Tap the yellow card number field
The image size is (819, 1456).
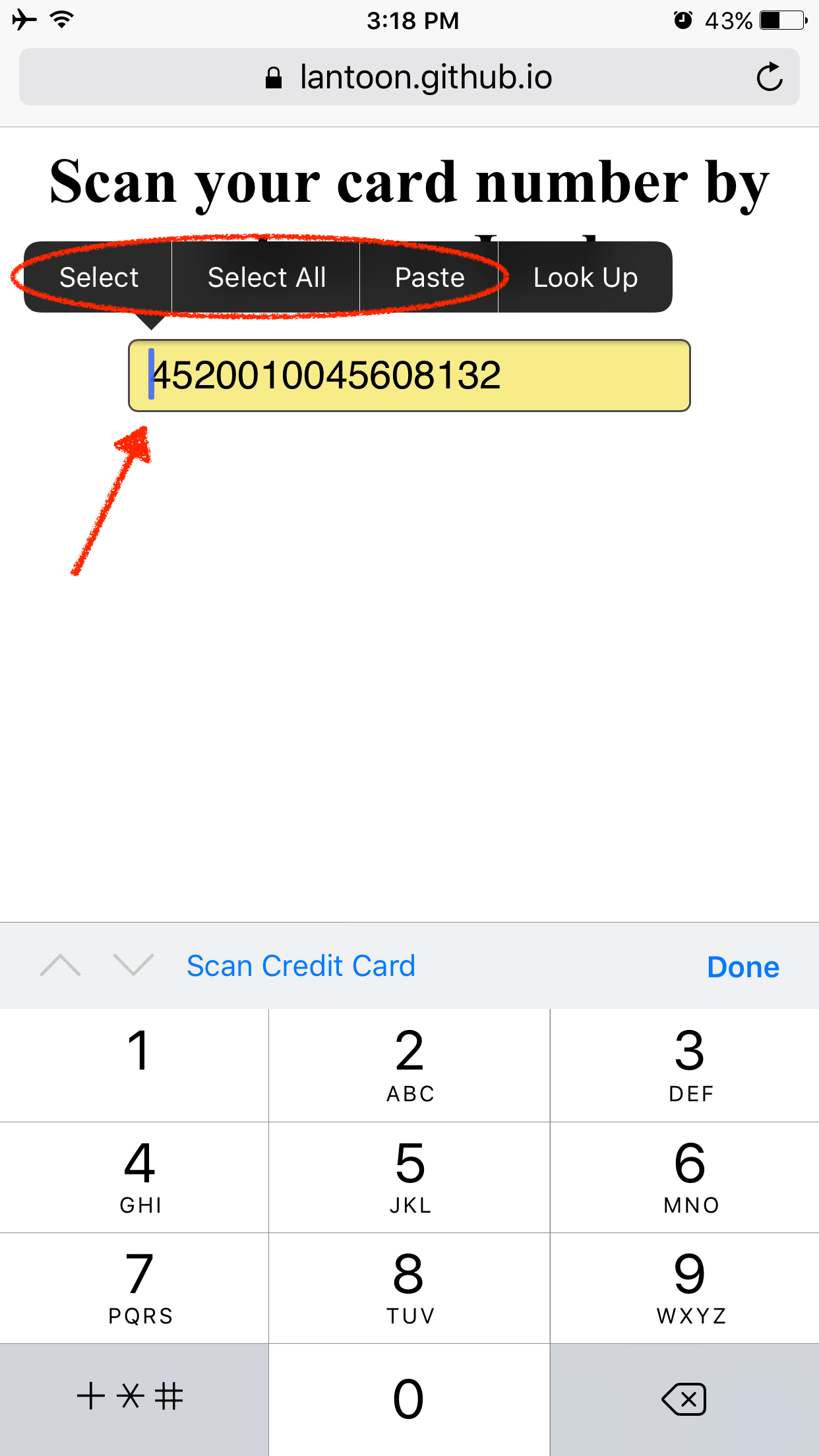point(409,376)
